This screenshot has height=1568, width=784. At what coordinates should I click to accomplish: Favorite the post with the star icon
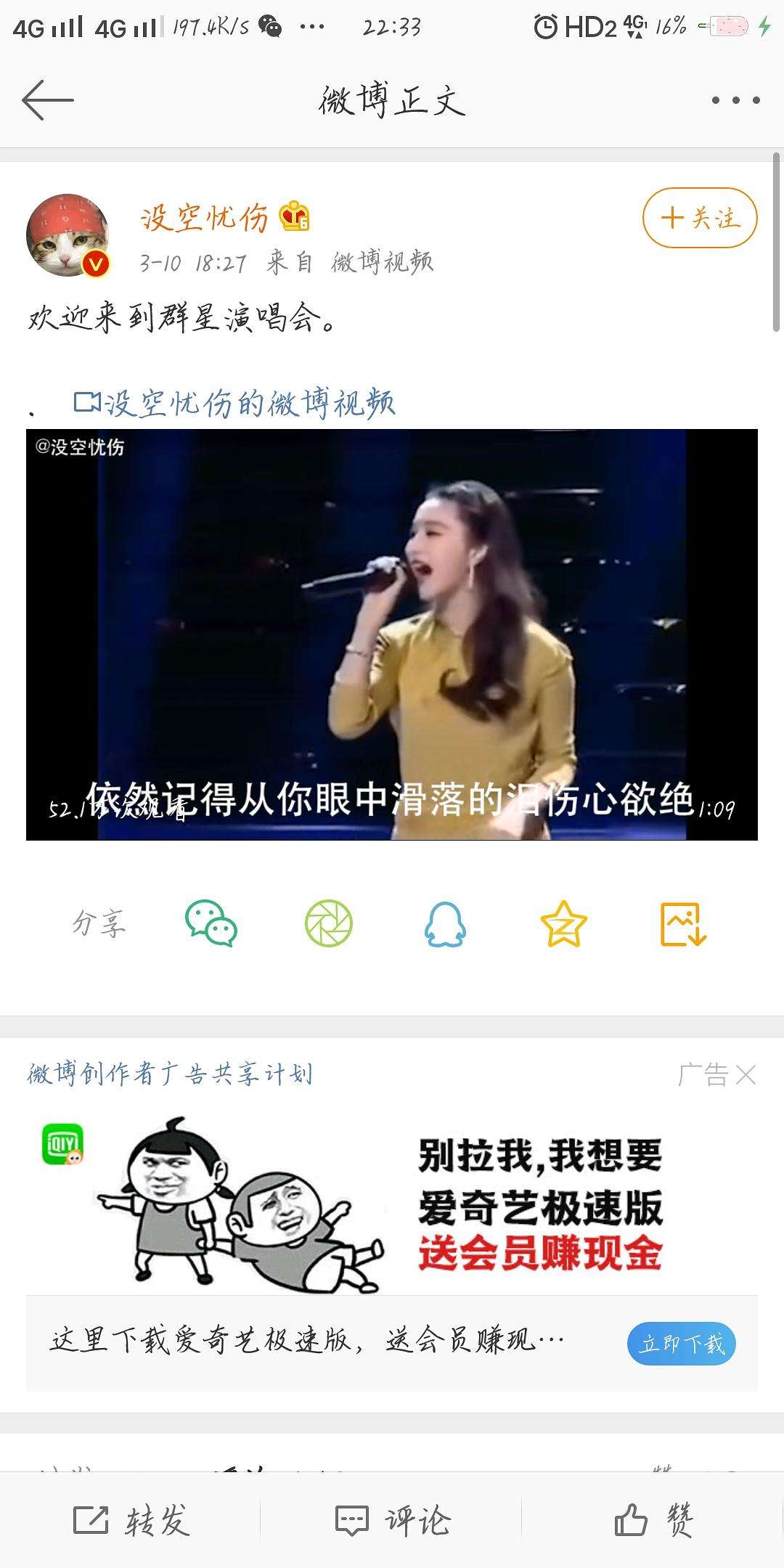(x=563, y=923)
